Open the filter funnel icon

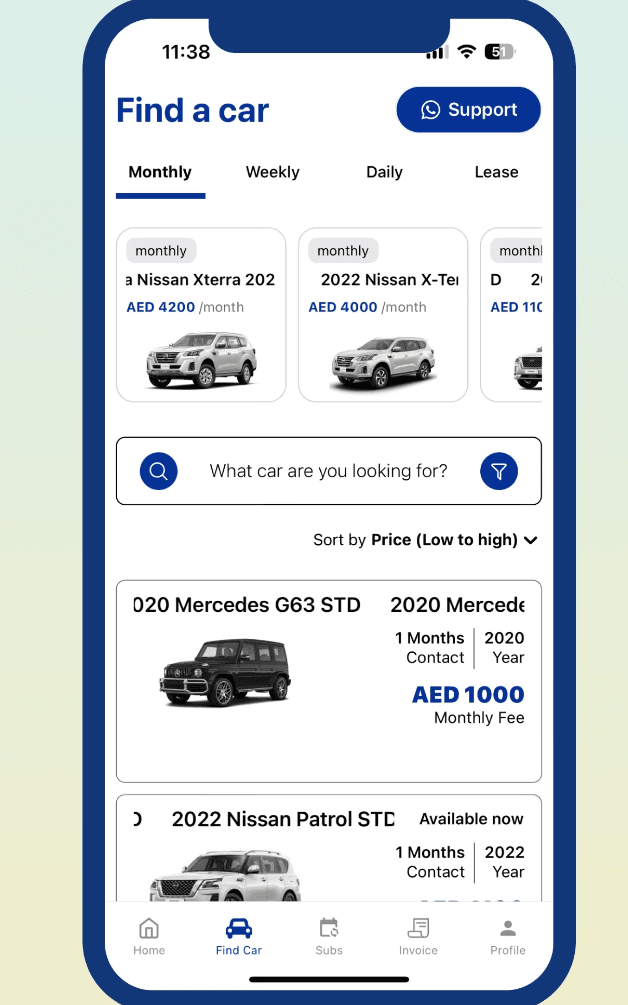499,471
